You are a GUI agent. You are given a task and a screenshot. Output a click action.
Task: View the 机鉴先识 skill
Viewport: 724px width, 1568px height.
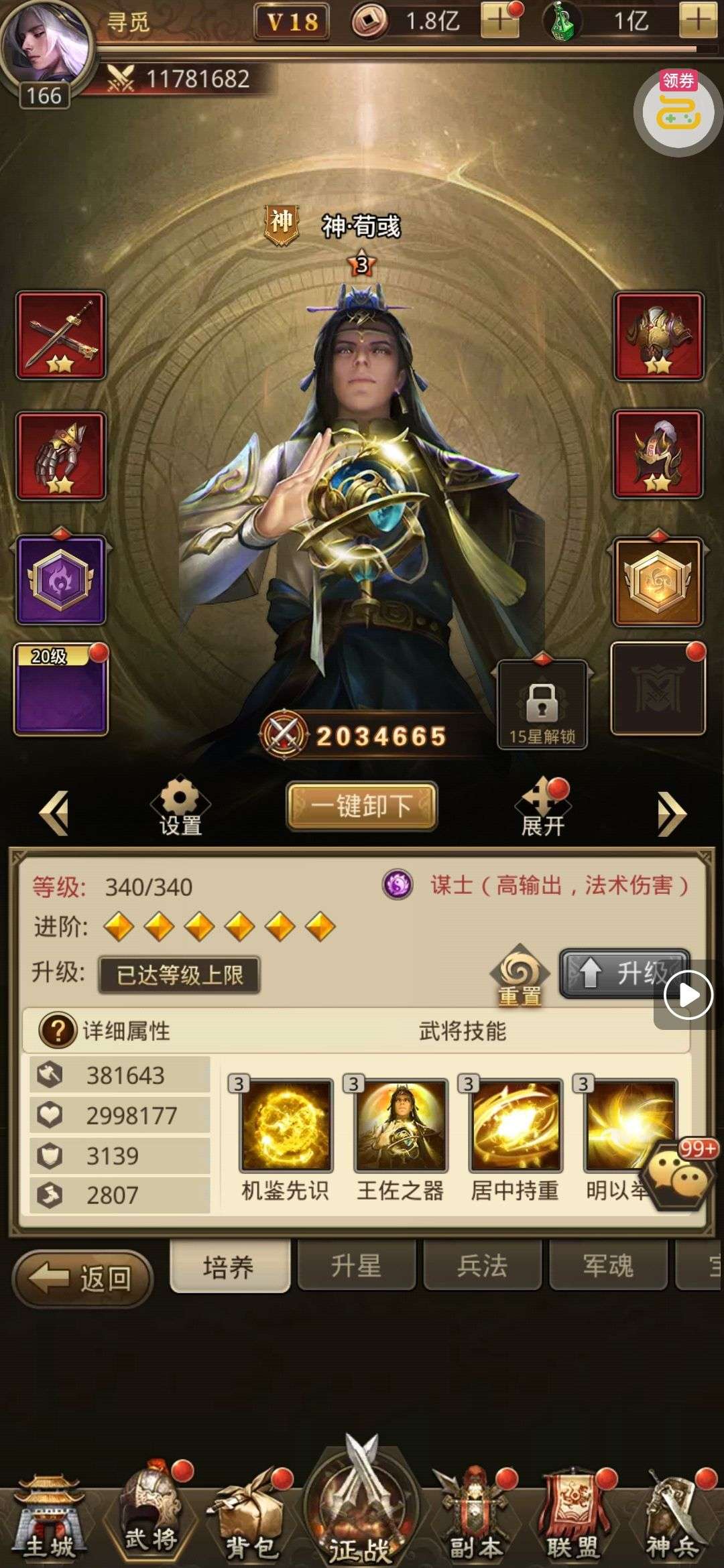coord(286,1124)
